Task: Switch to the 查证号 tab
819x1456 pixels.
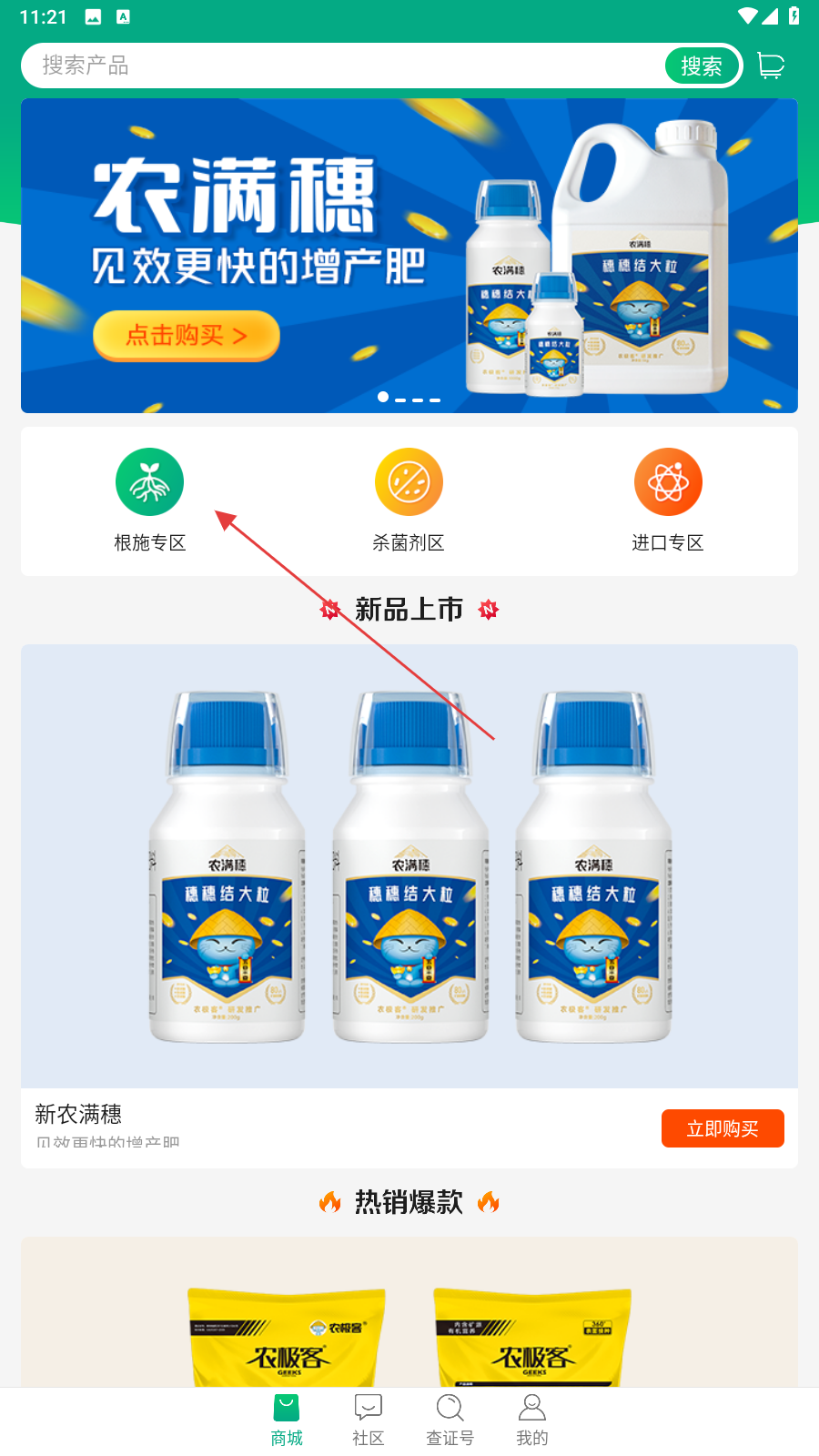Action: tap(450, 1420)
